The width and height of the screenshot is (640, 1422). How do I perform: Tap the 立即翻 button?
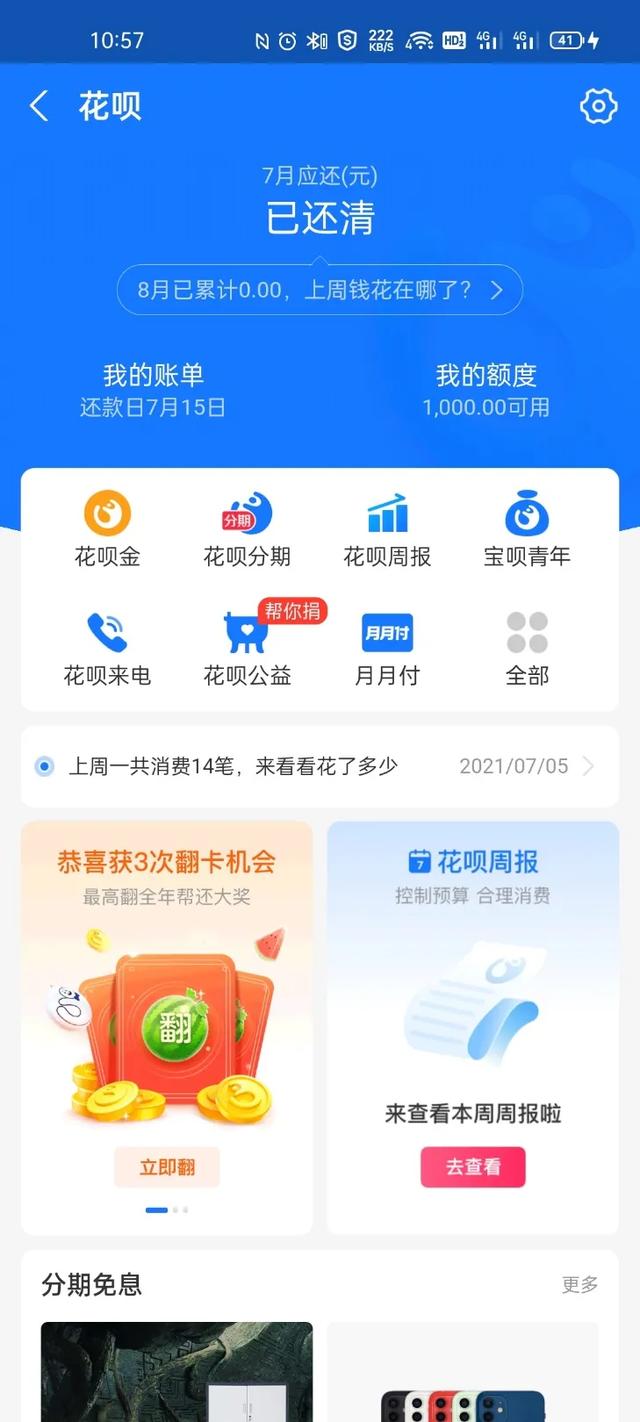pyautogui.click(x=166, y=1167)
